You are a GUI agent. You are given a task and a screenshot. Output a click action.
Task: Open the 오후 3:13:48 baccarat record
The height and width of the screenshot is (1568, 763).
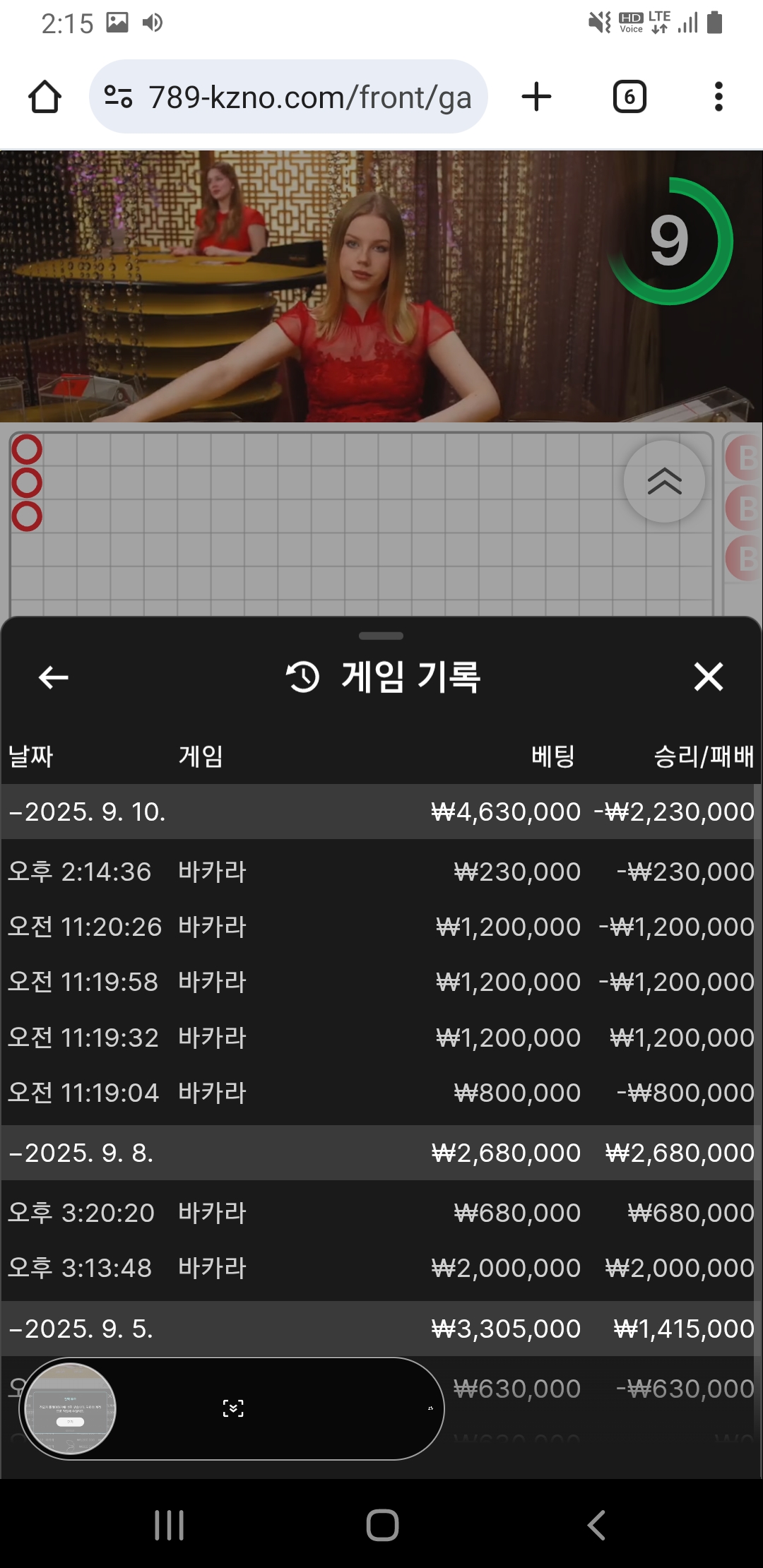(380, 1268)
